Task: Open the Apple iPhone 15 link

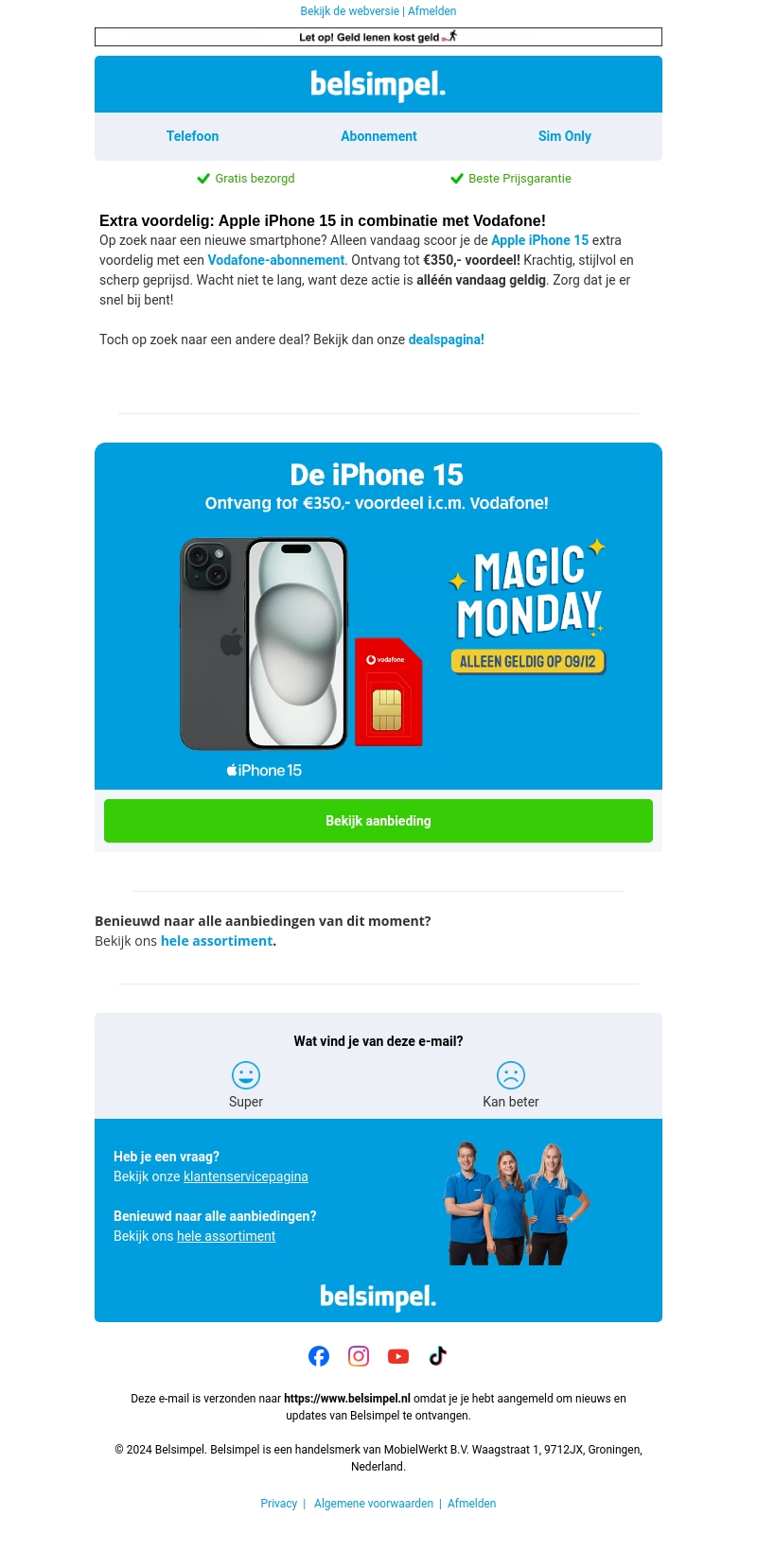Action: point(539,240)
